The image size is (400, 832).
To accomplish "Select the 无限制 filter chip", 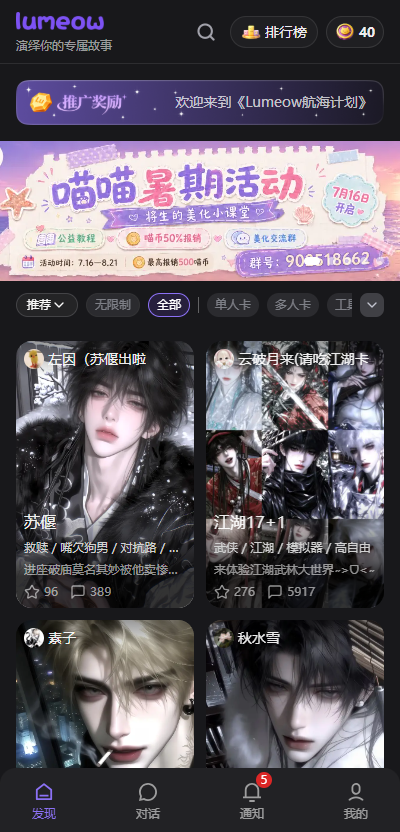I will click(x=112, y=305).
